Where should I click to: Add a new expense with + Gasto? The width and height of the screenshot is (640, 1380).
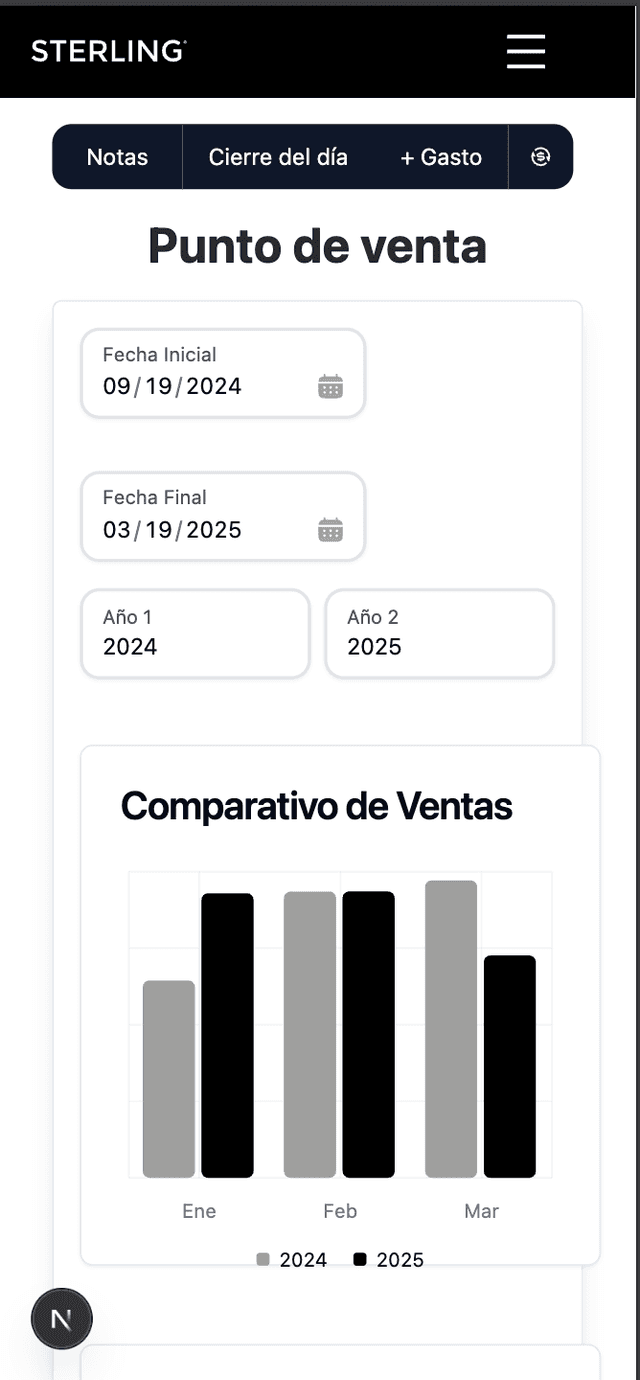(x=441, y=157)
